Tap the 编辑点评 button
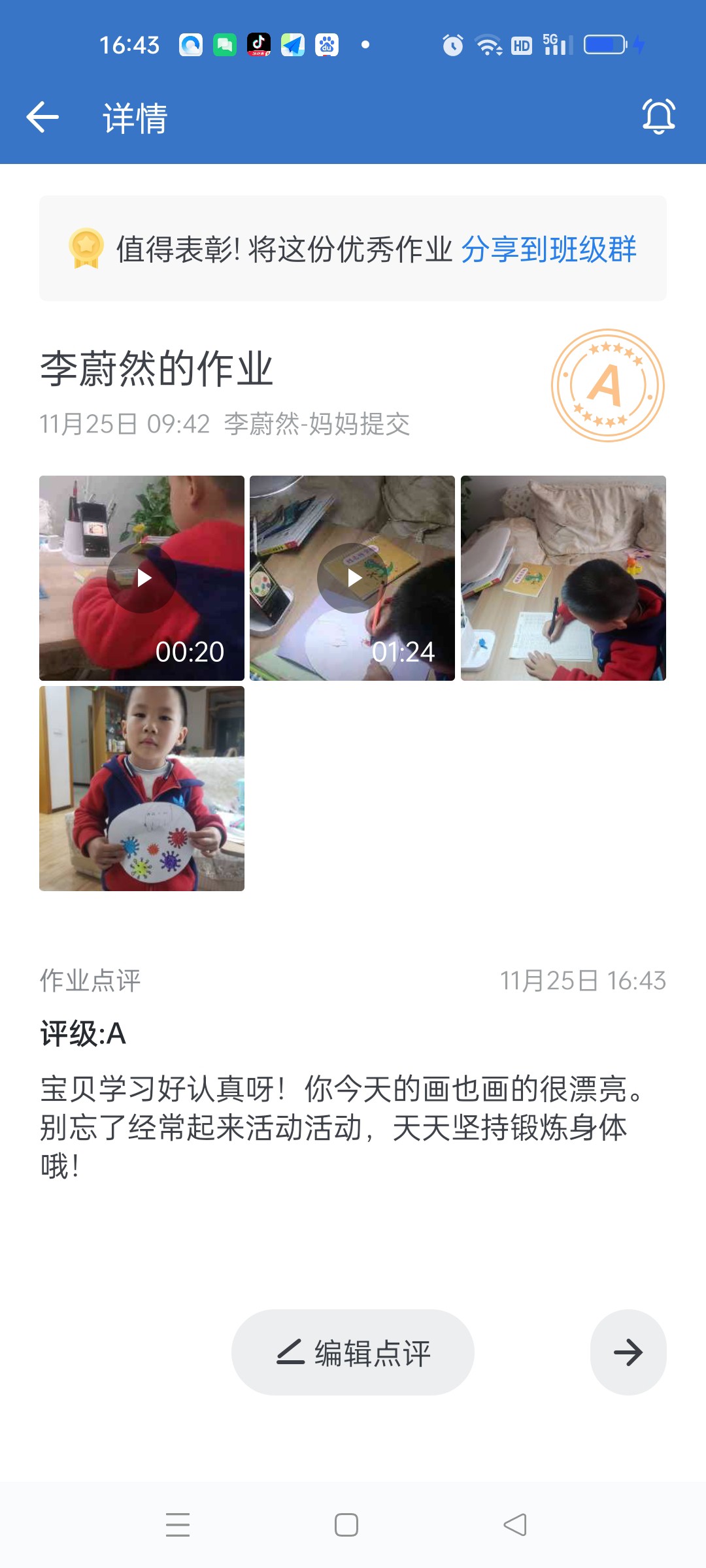 coord(353,1352)
